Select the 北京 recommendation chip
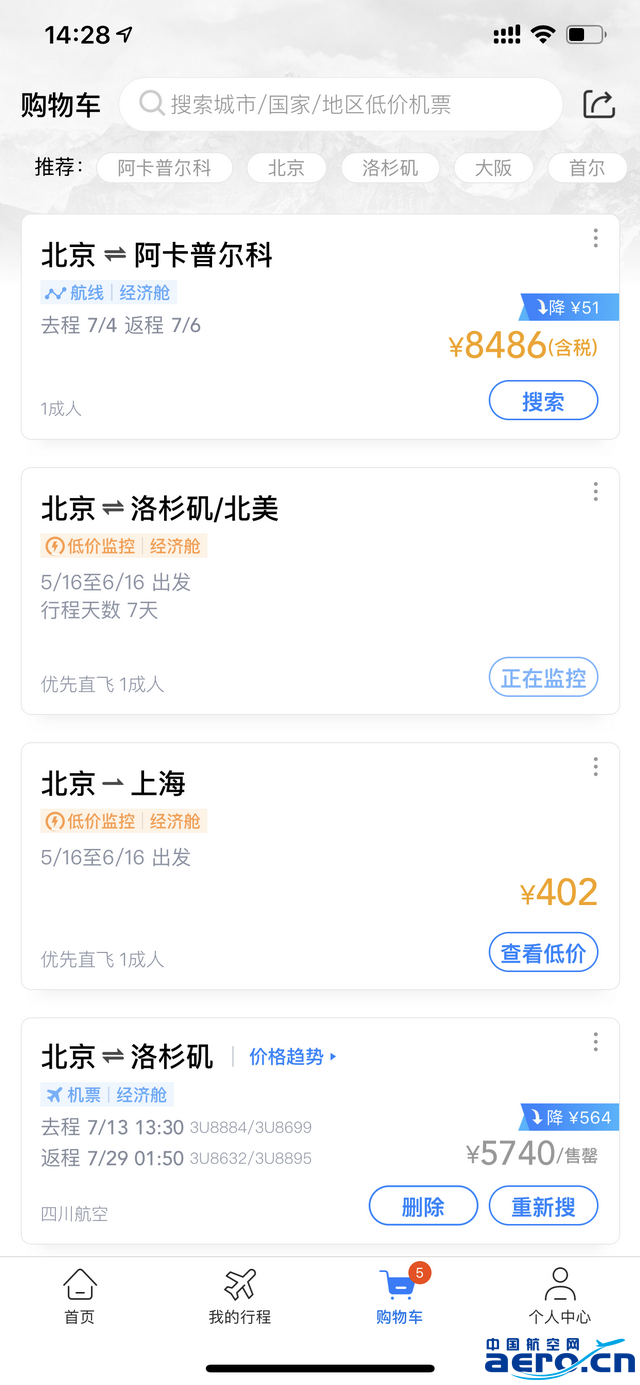The height and width of the screenshot is (1385, 640). (286, 167)
